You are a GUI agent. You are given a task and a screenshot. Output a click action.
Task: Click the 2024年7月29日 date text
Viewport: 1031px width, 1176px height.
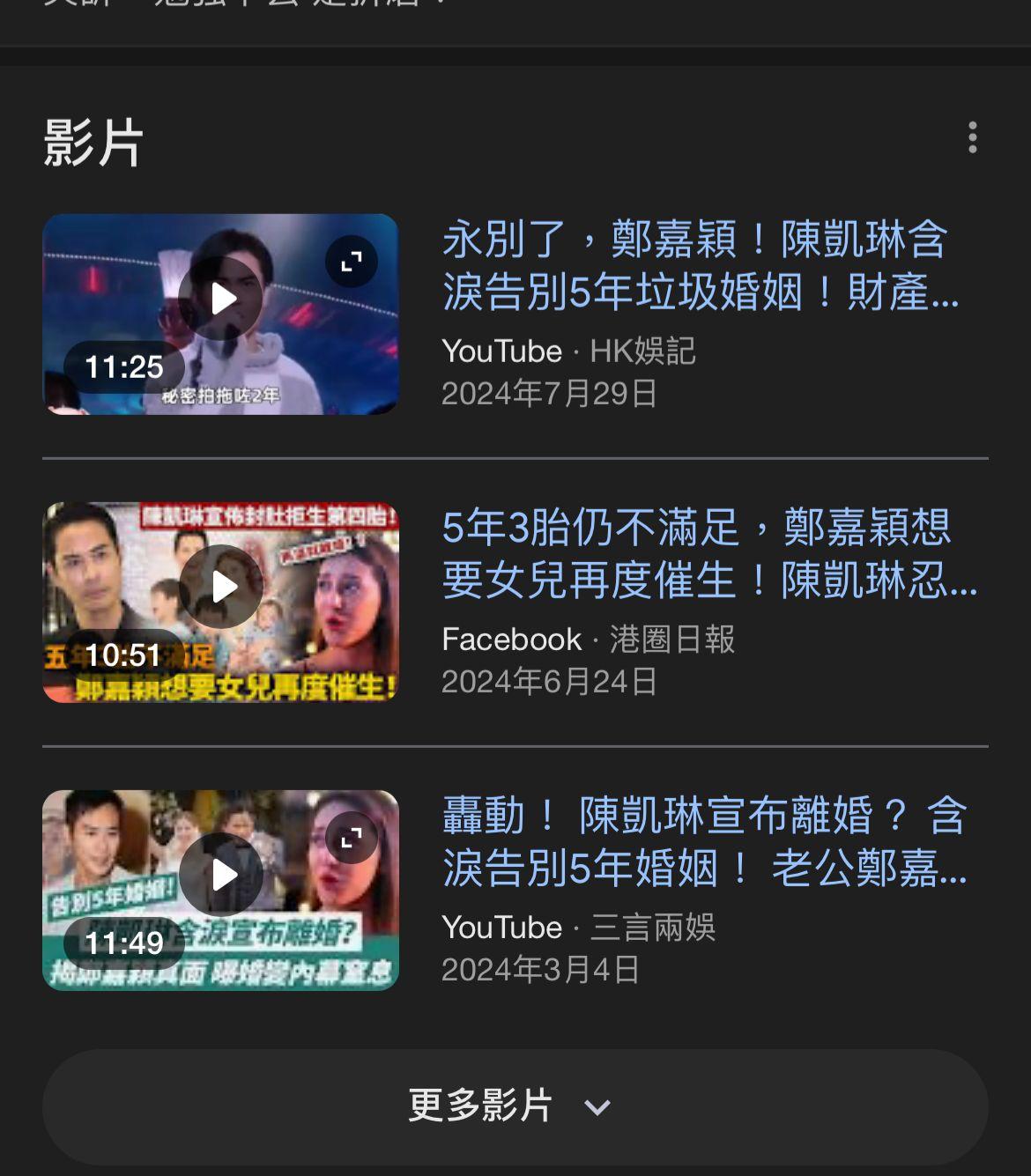pyautogui.click(x=549, y=395)
